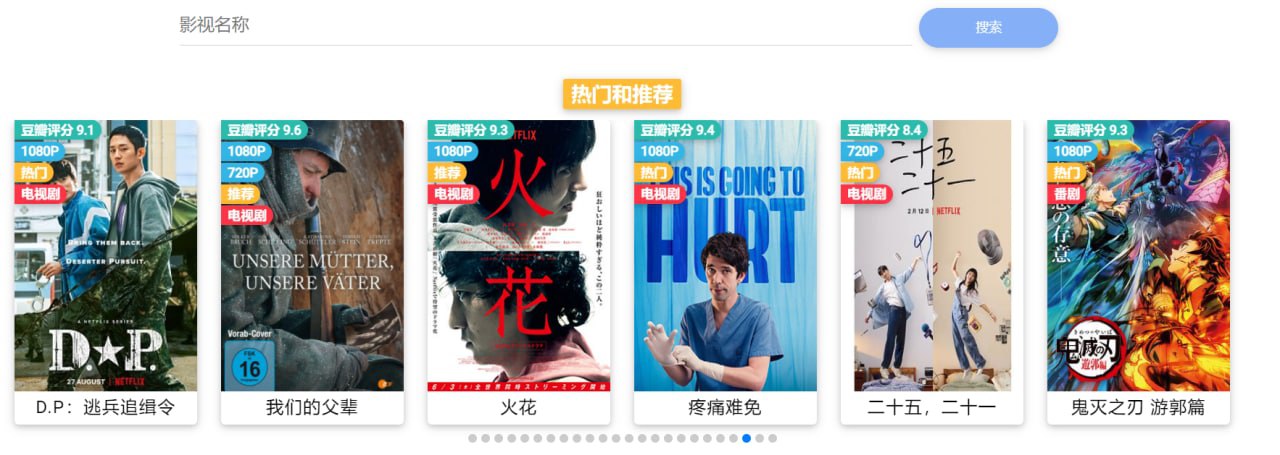The width and height of the screenshot is (1280, 455).
Task: Open the 疼痛难免 card
Action: [725, 270]
